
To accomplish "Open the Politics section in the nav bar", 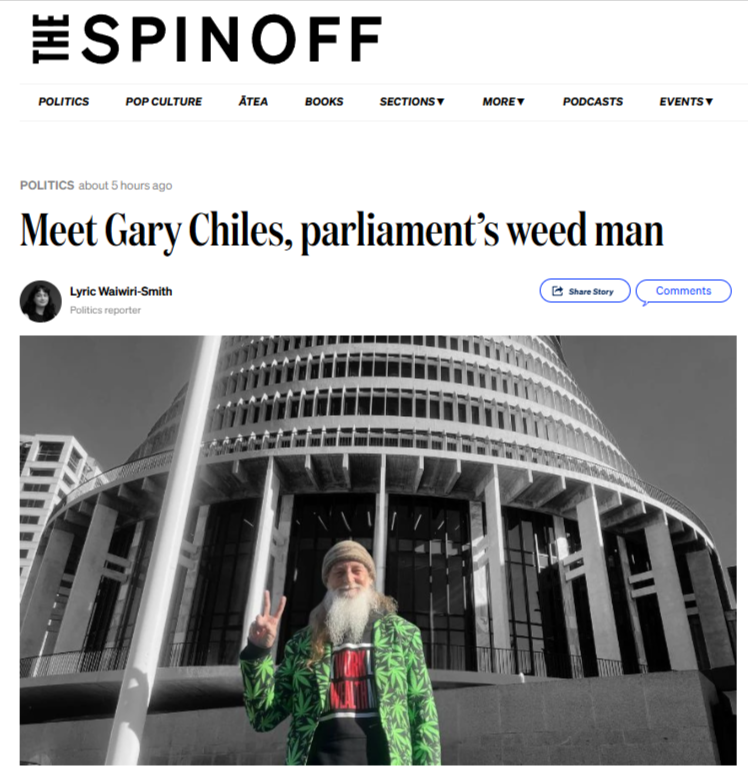I will coord(63,101).
